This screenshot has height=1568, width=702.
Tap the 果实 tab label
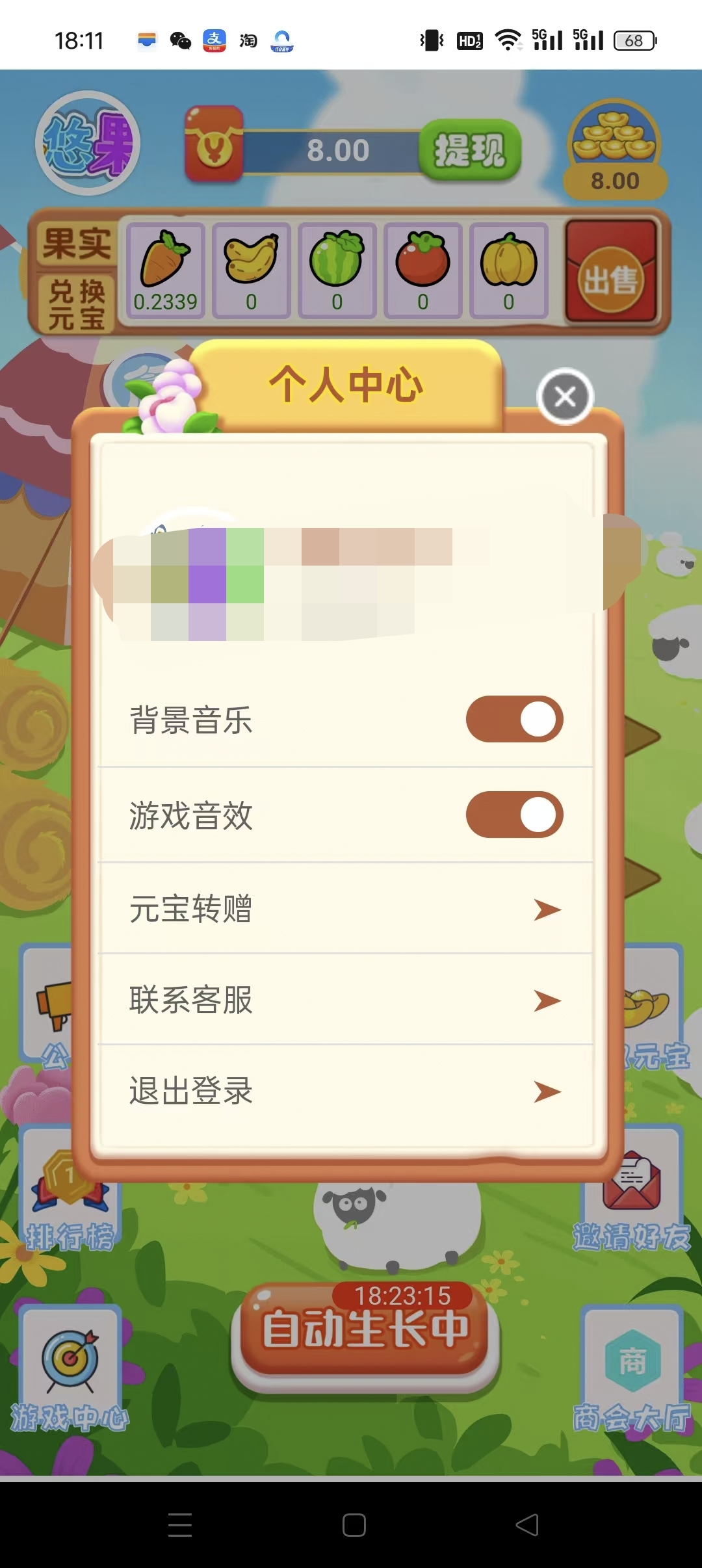pyautogui.click(x=77, y=244)
